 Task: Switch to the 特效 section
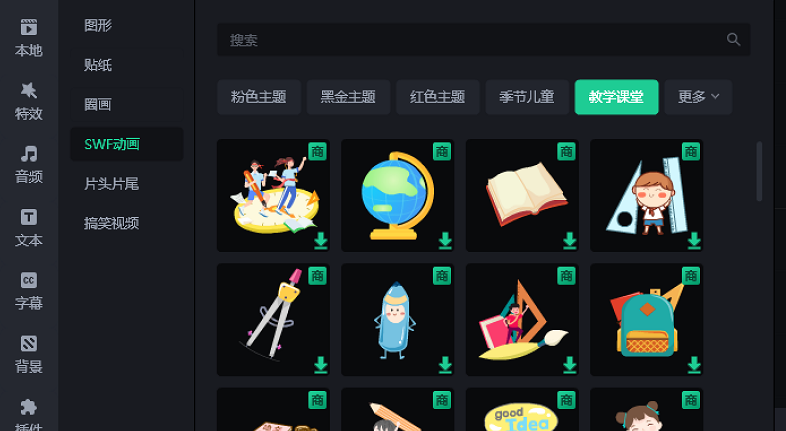tap(29, 101)
